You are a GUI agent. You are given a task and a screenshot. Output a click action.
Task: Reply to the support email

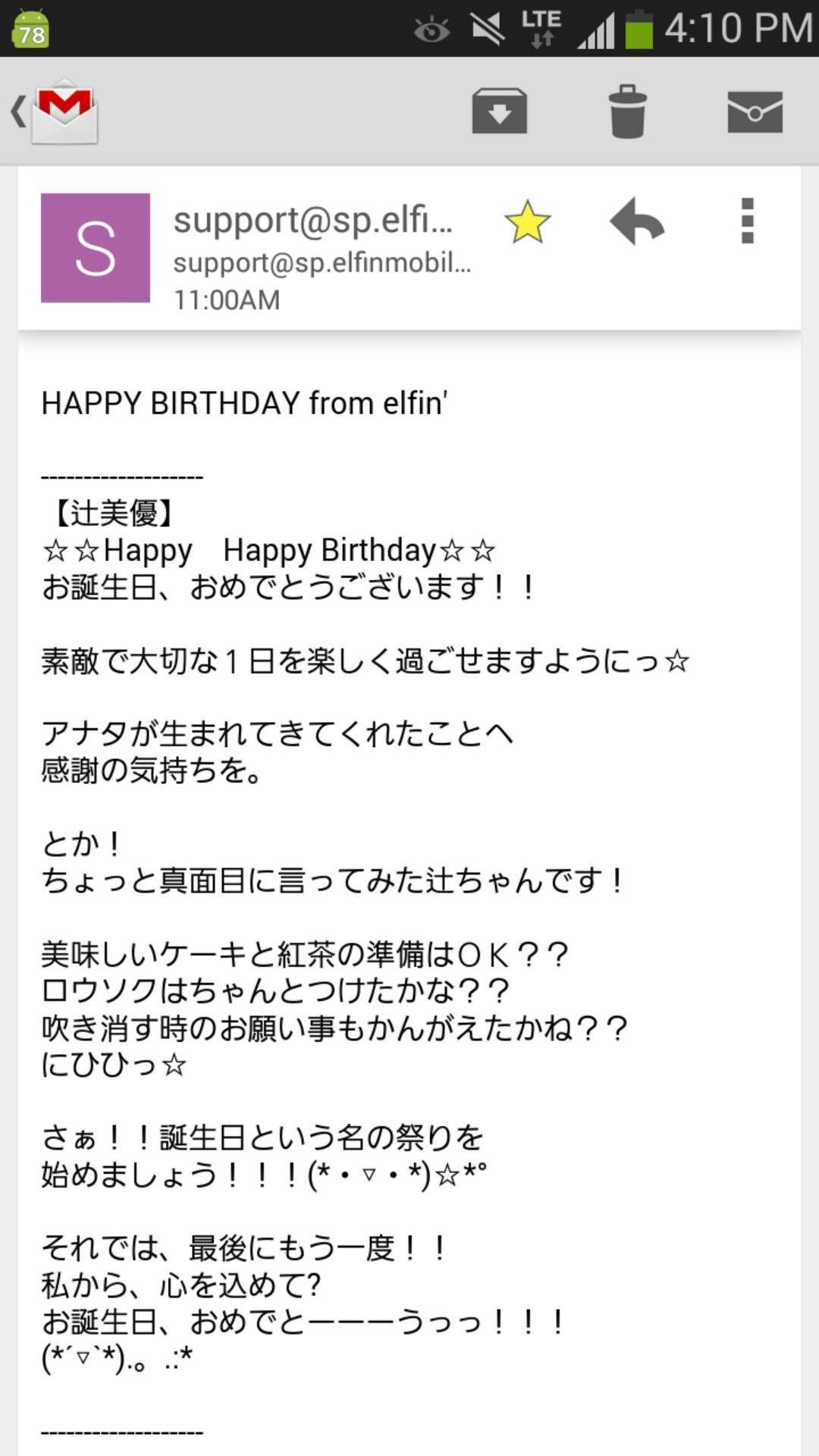[x=637, y=222]
